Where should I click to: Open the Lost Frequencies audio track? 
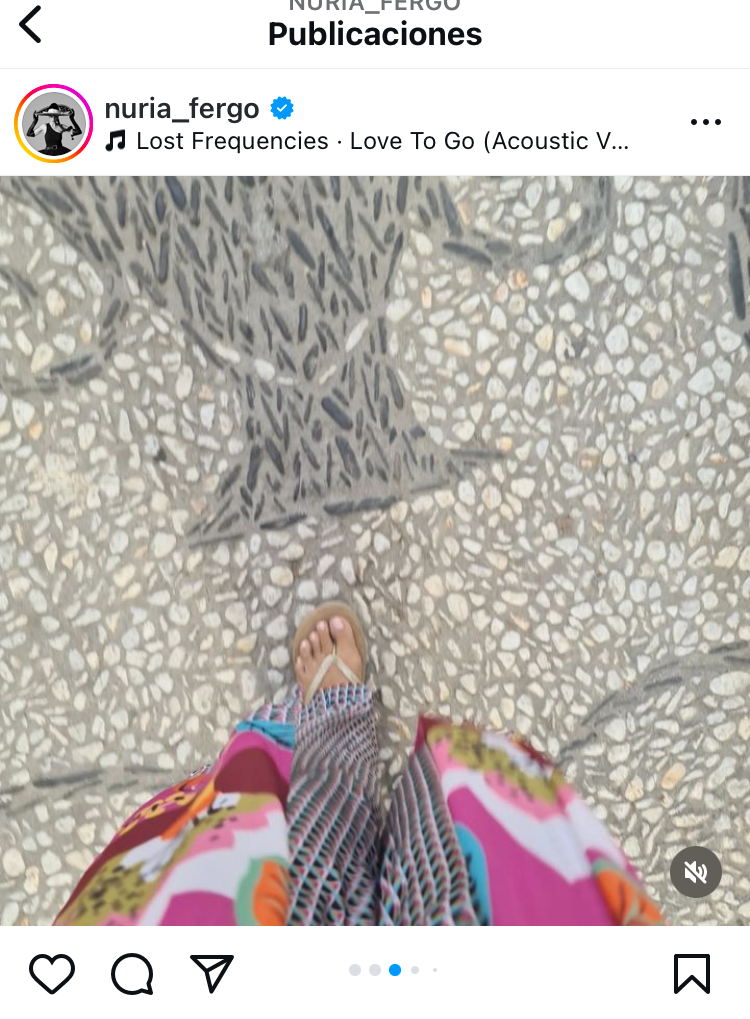pyautogui.click(x=380, y=141)
